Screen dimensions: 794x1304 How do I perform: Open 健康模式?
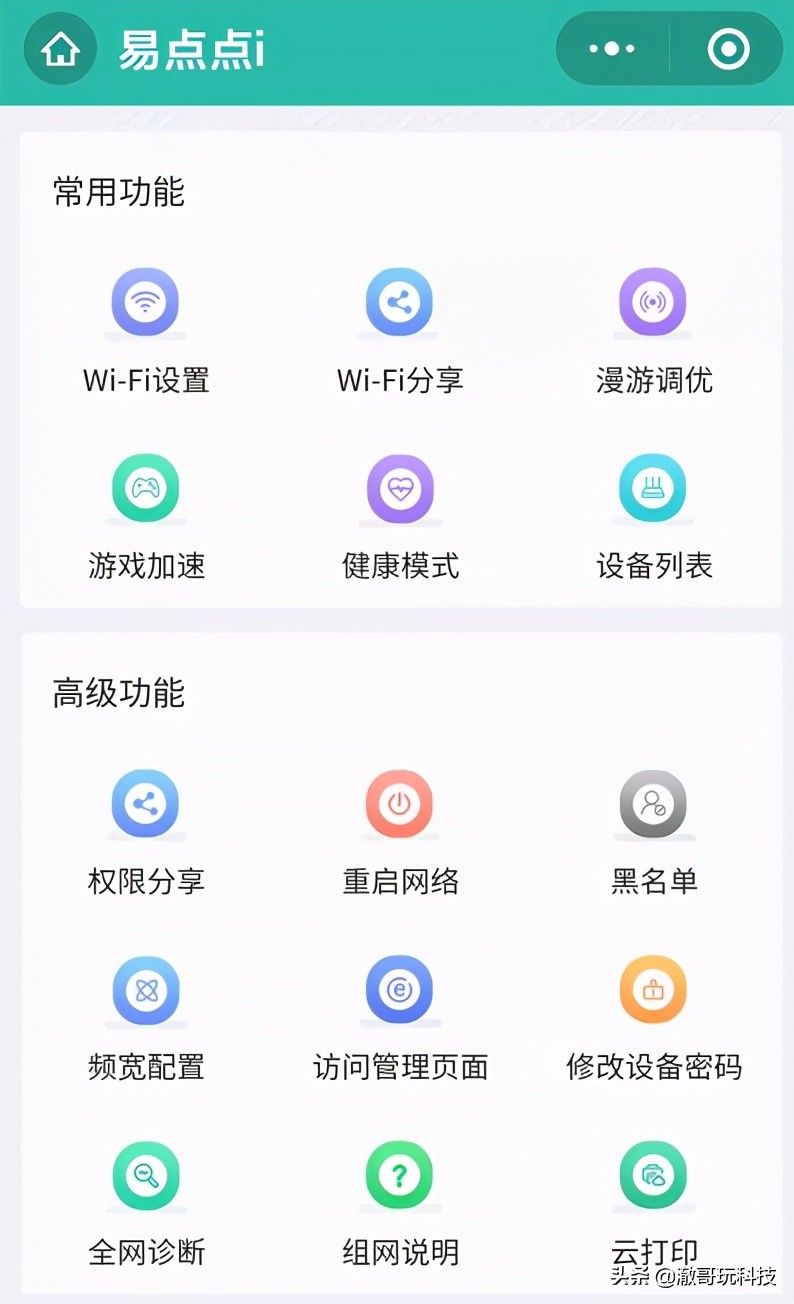click(400, 517)
